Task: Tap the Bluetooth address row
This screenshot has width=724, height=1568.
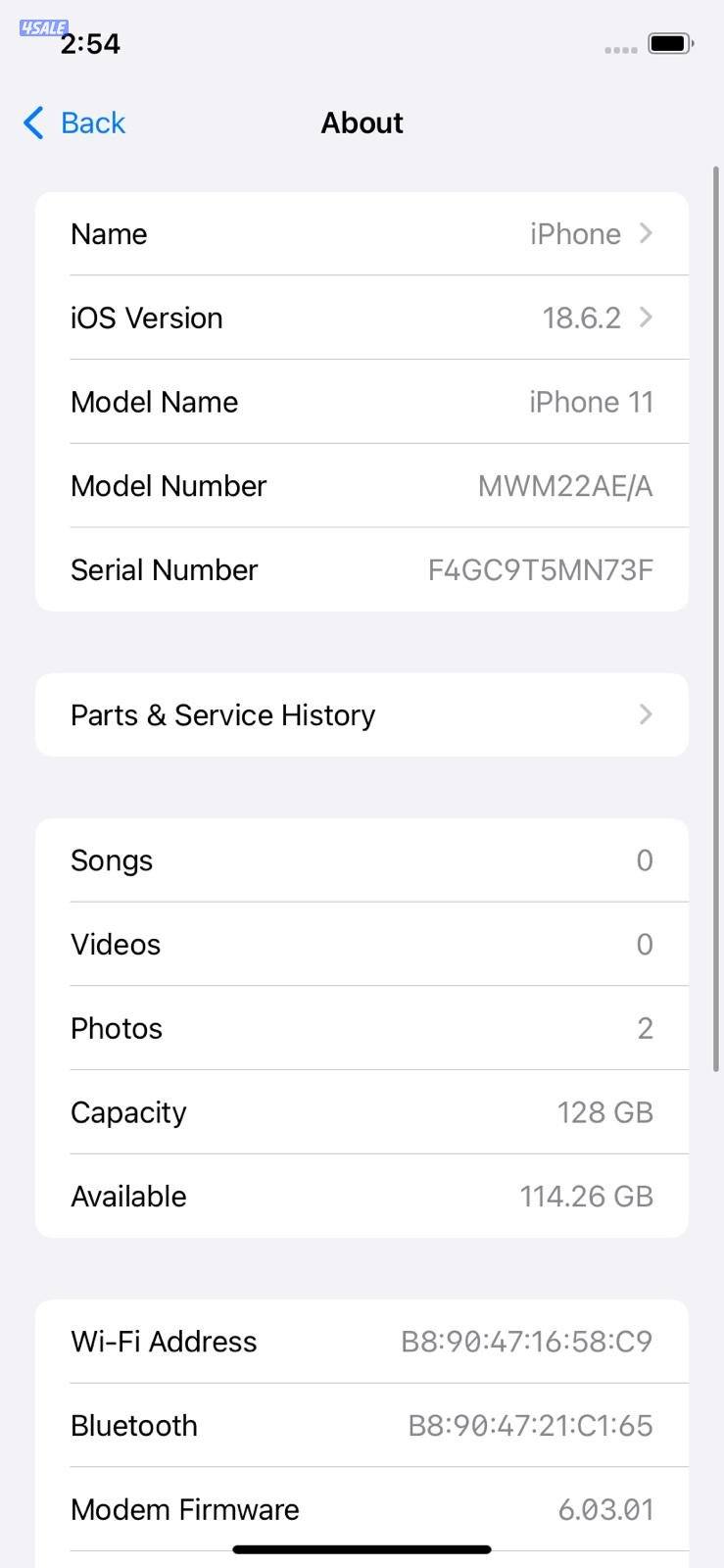Action: tap(362, 1425)
